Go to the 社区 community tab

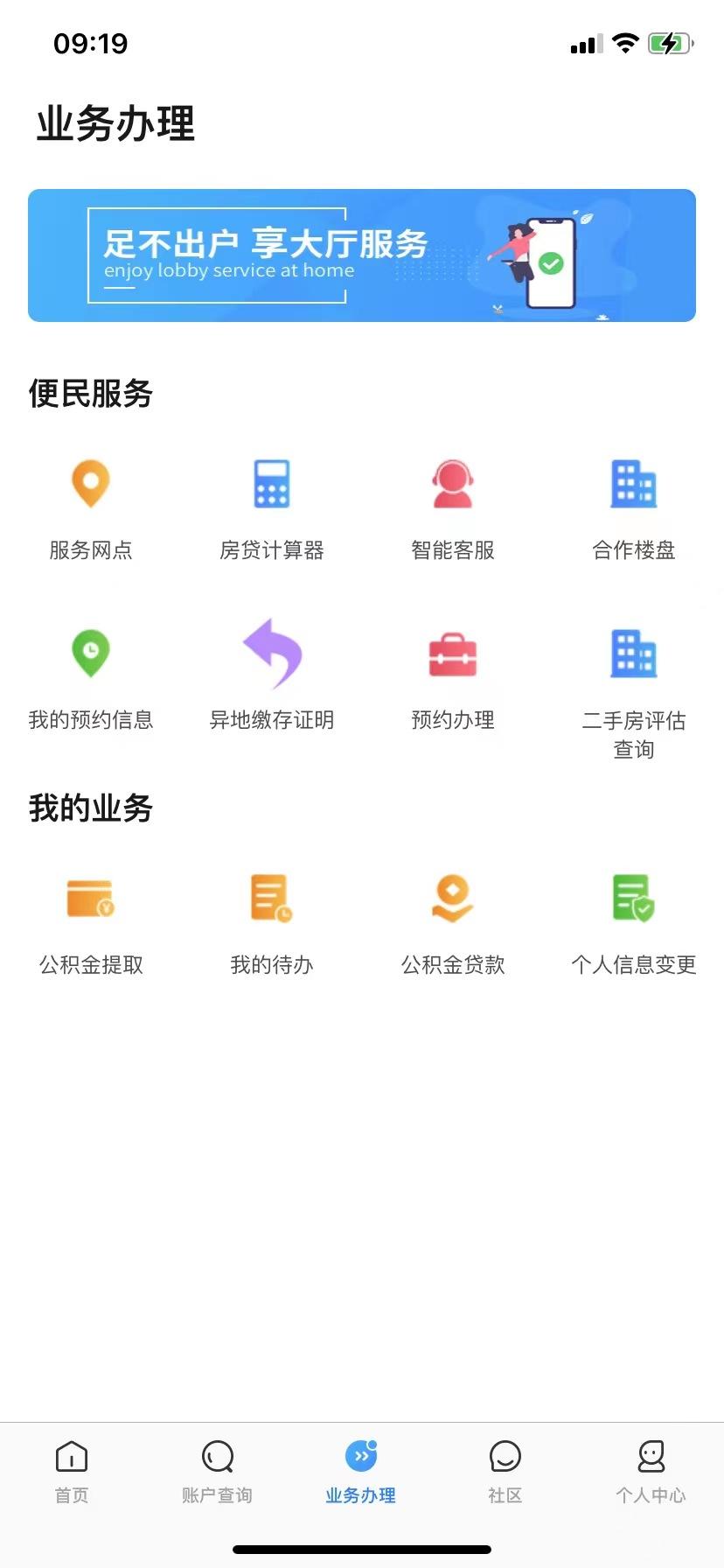click(x=505, y=1470)
